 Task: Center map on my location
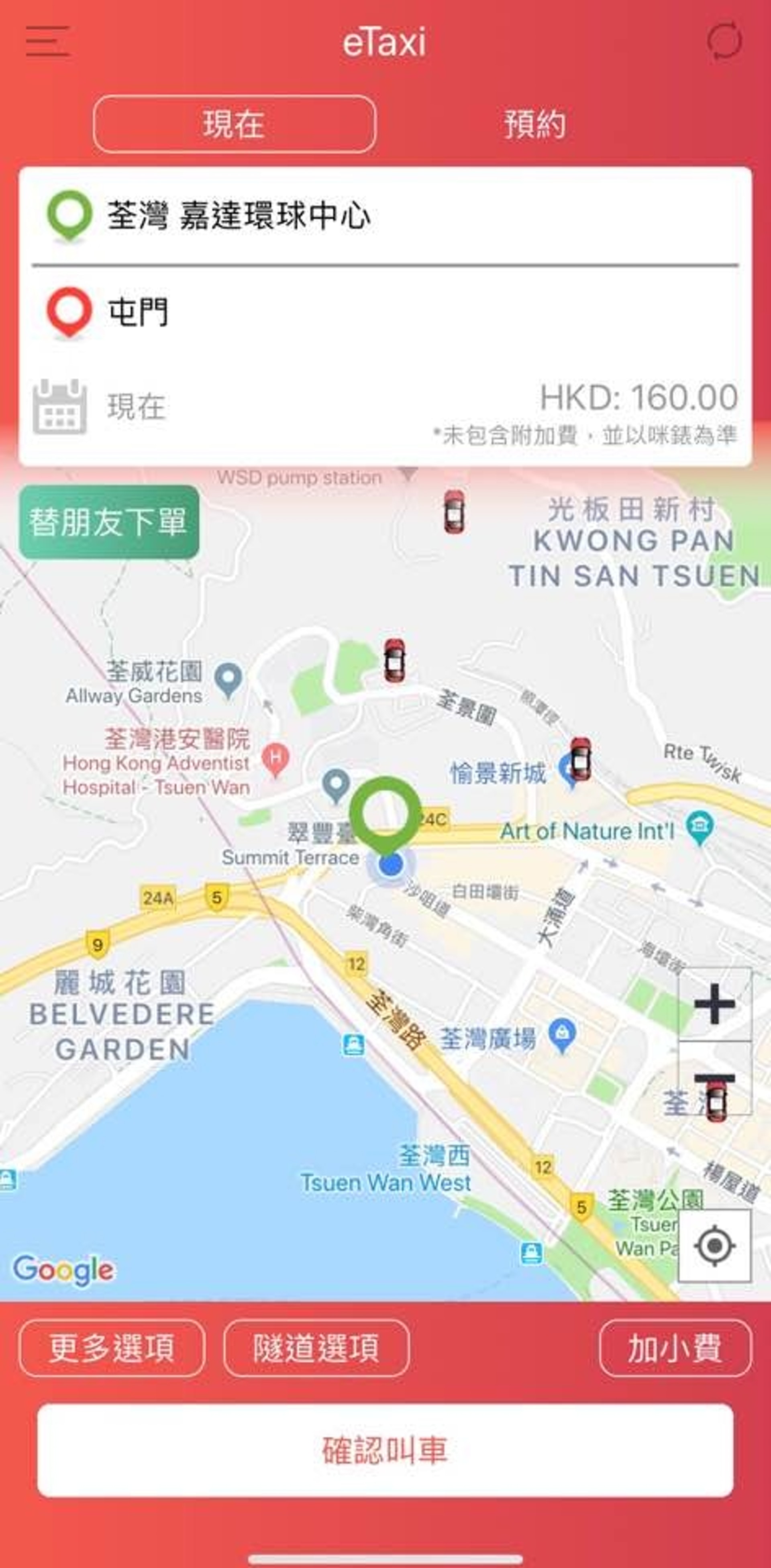[x=714, y=1246]
